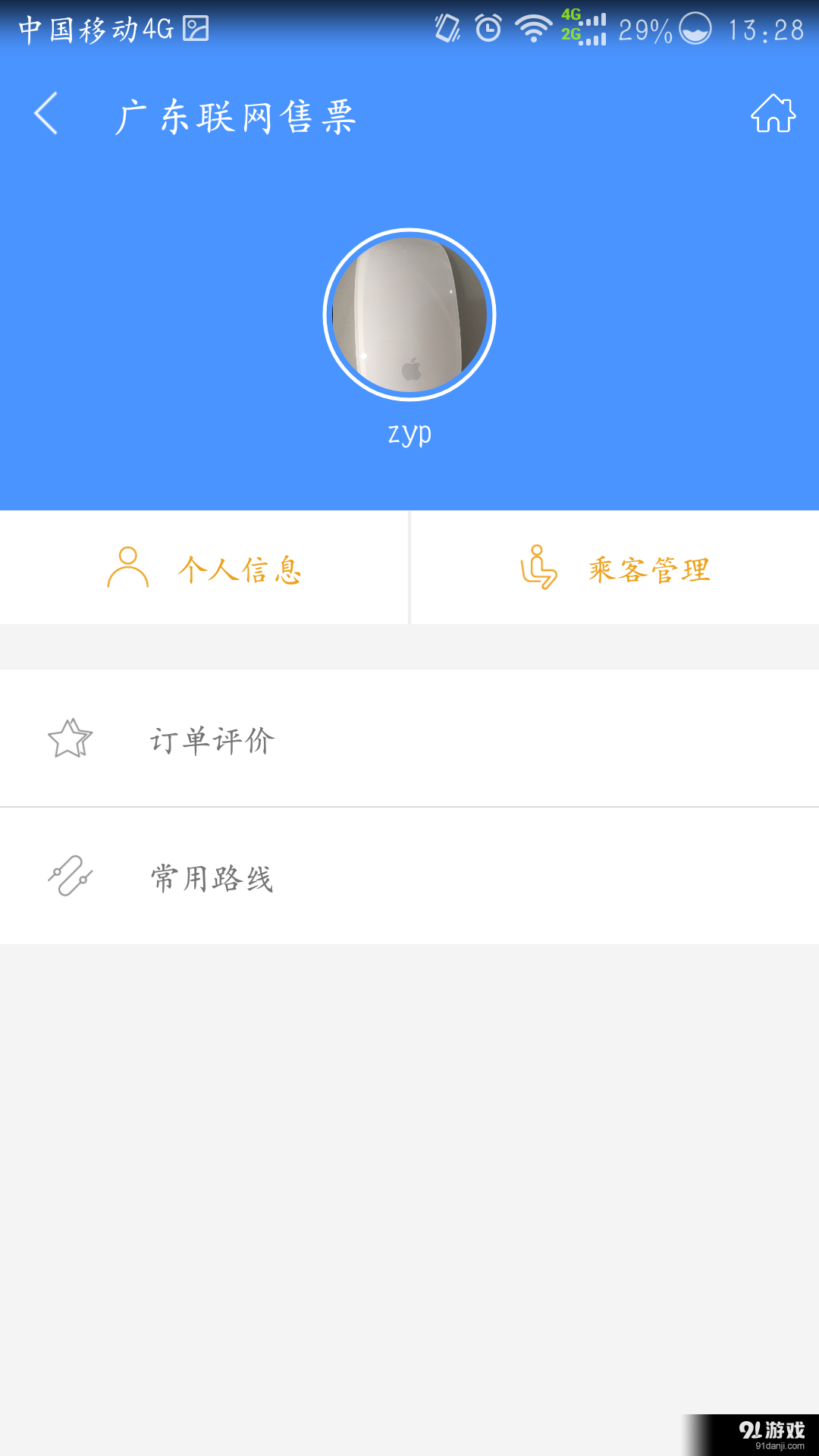Image resolution: width=819 pixels, height=1456 pixels.
Task: Tap the clock showing 13:28
Action: coord(770,29)
